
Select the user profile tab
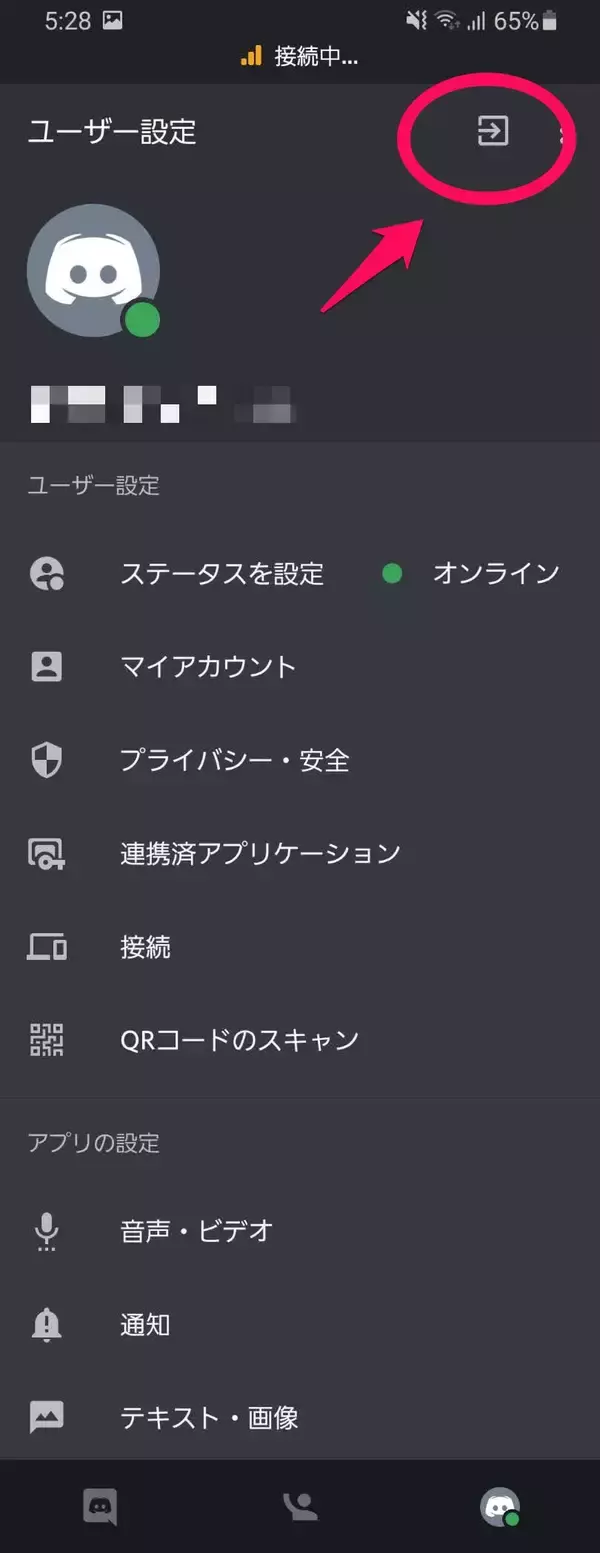[x=499, y=1506]
